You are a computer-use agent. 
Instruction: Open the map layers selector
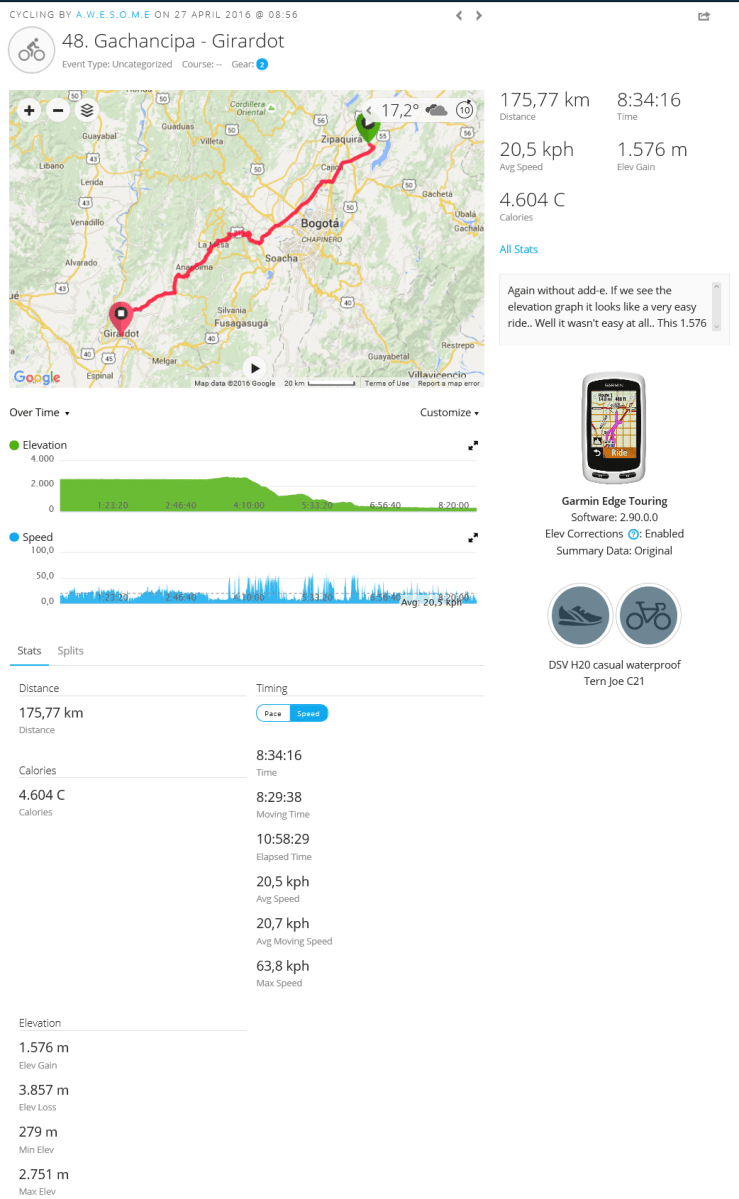pos(87,111)
